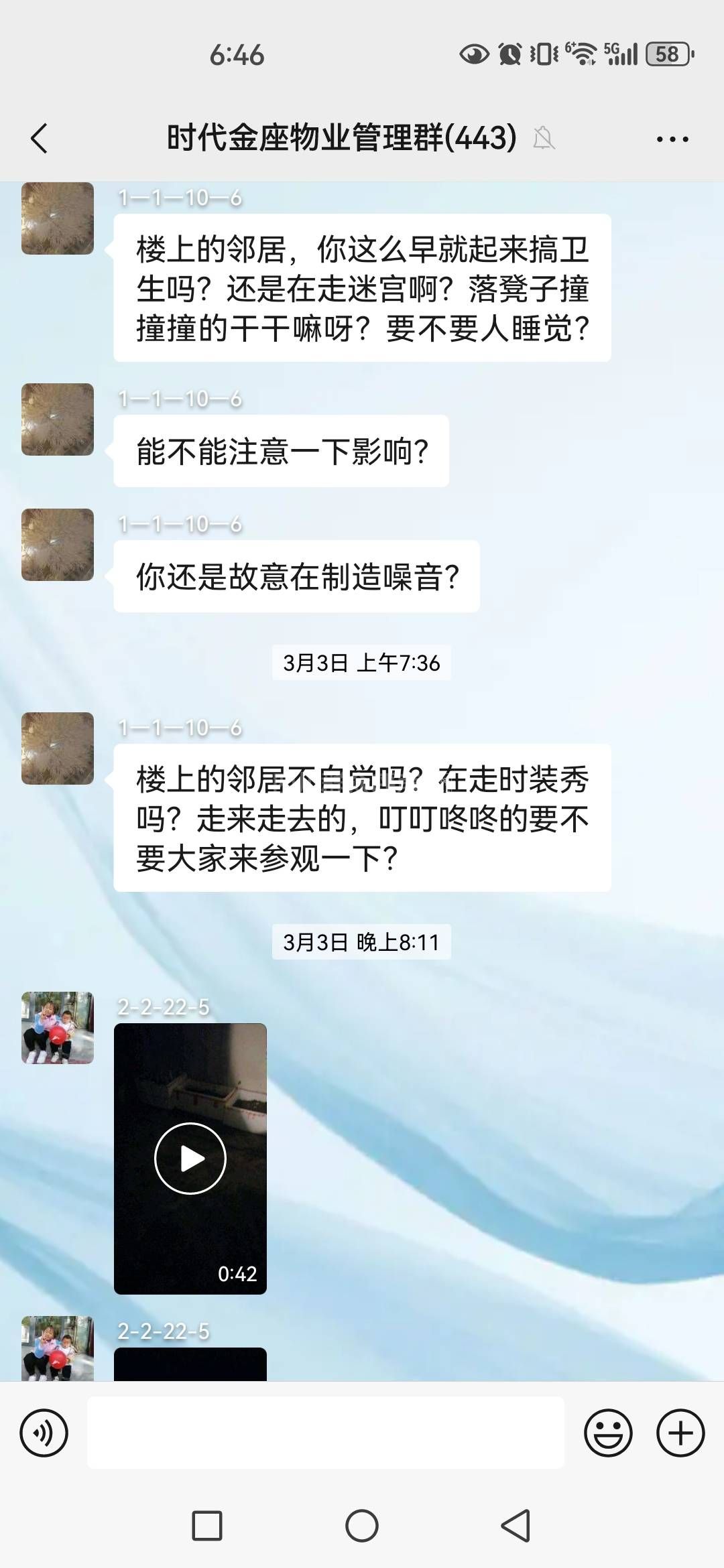724x1568 pixels.
Task: Open the plus attachments menu
Action: point(680,1433)
